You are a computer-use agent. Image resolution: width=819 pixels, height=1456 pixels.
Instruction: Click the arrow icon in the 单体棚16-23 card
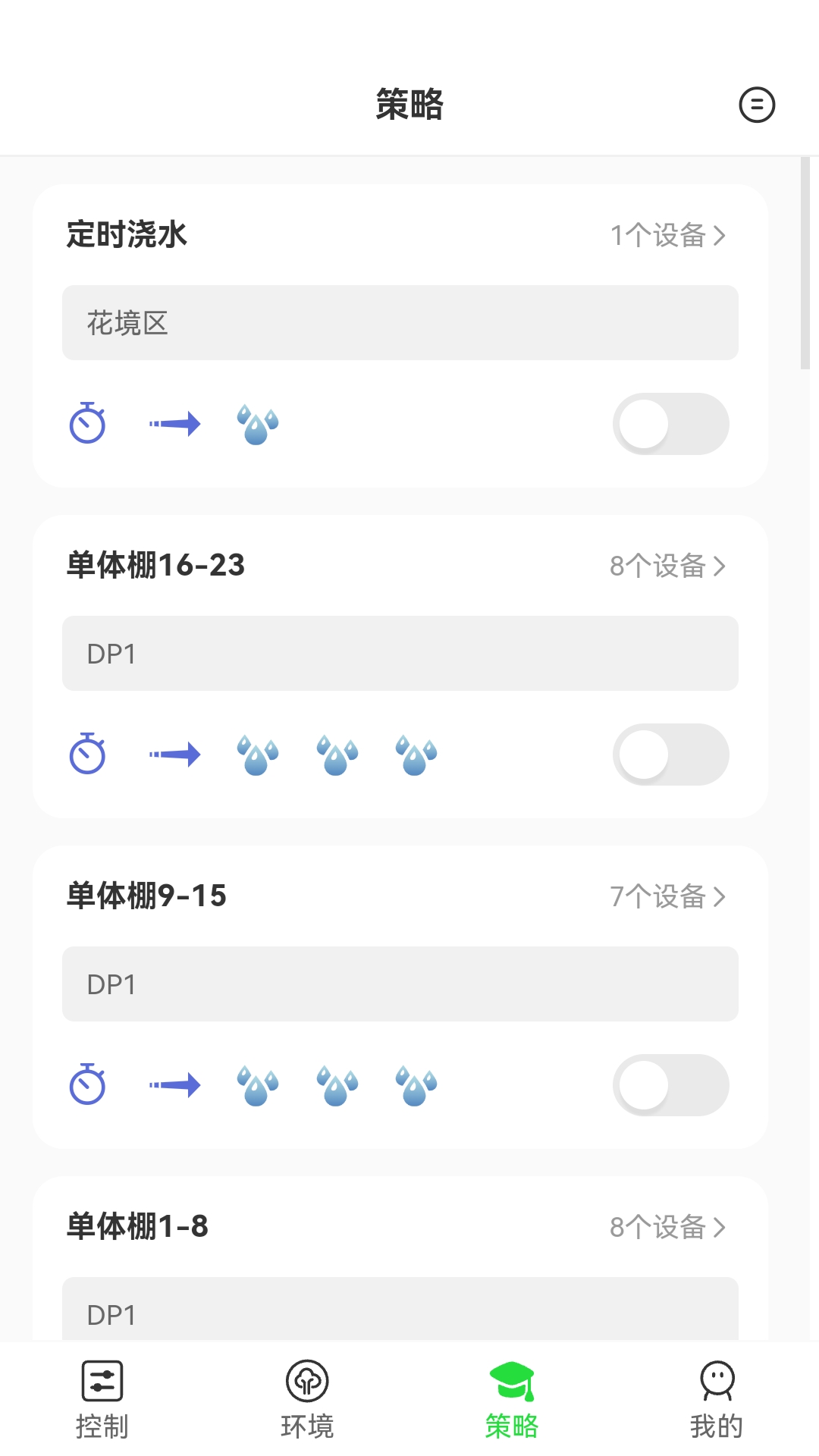[x=176, y=755]
